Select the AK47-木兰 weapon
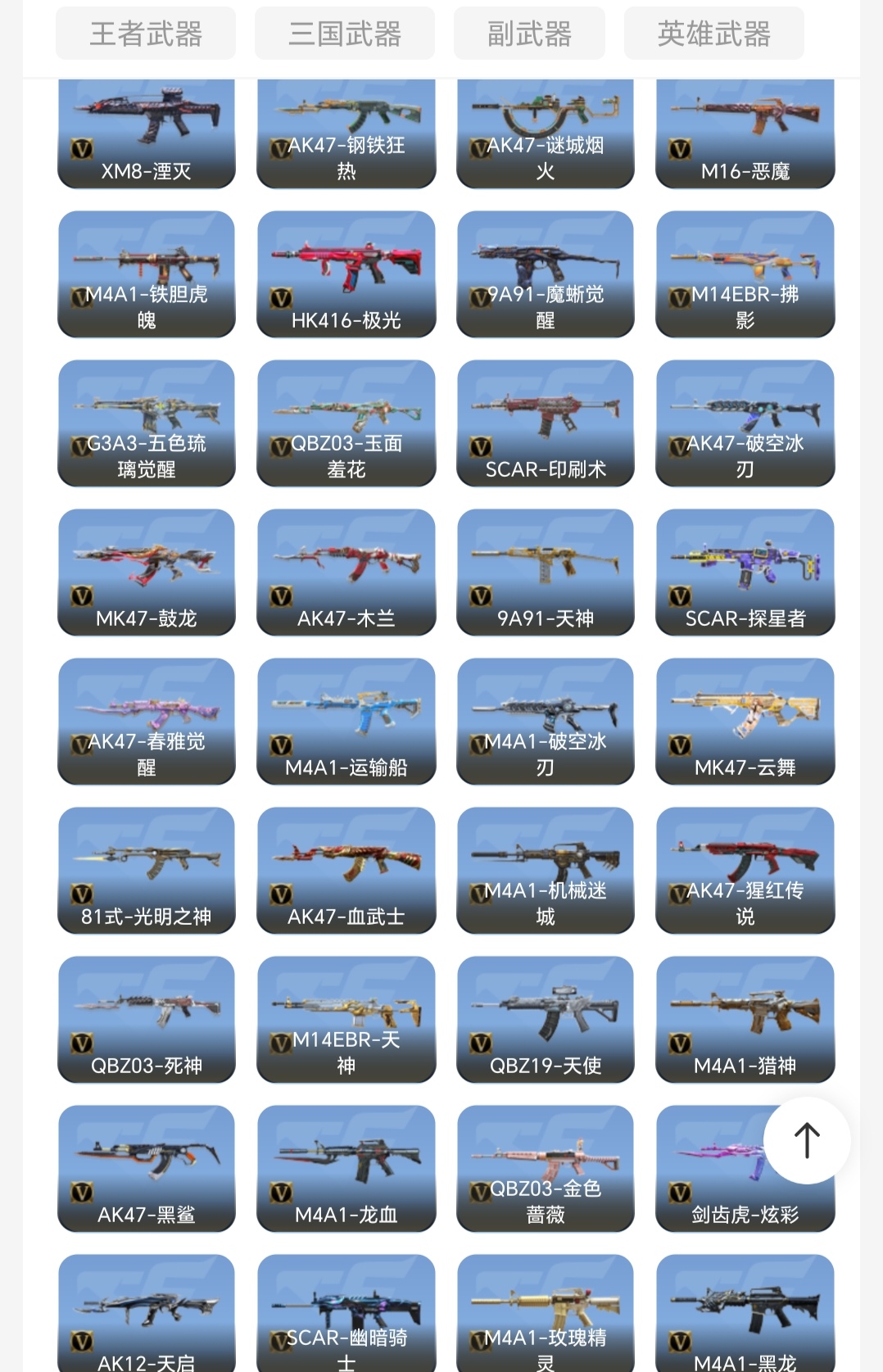 (346, 573)
